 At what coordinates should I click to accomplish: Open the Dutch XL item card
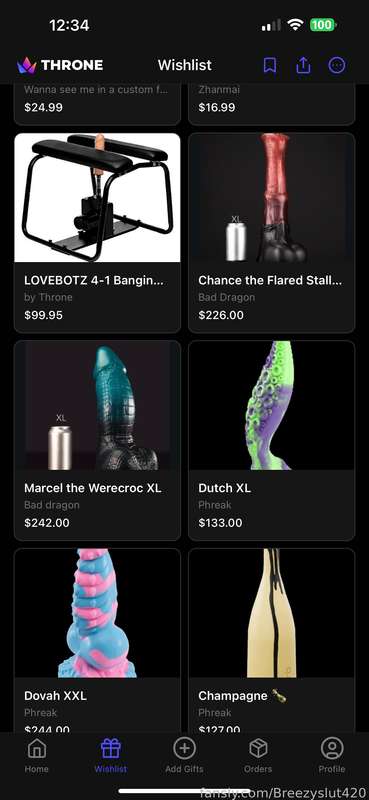(x=272, y=440)
